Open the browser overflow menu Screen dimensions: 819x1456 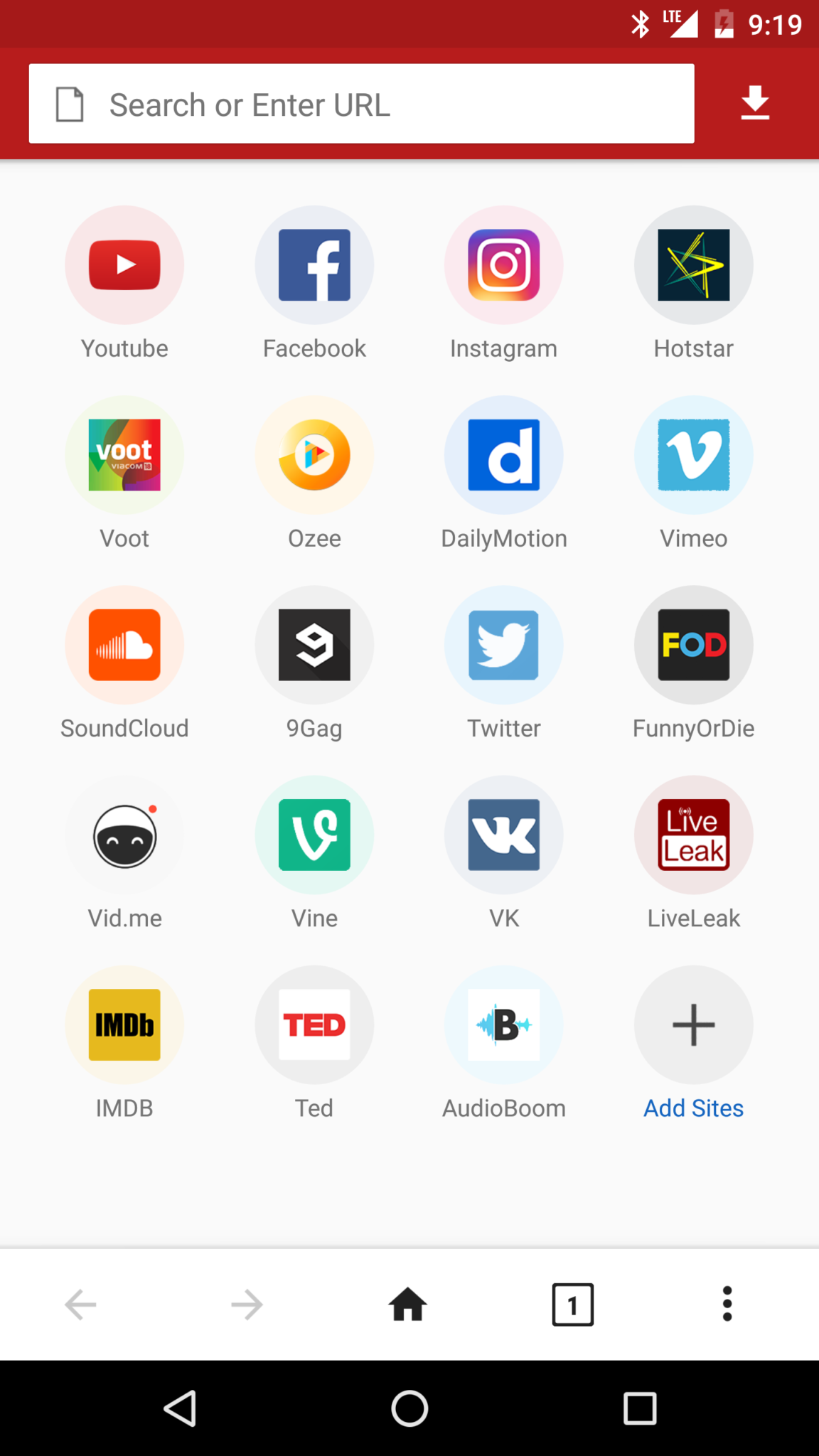coord(727,1303)
